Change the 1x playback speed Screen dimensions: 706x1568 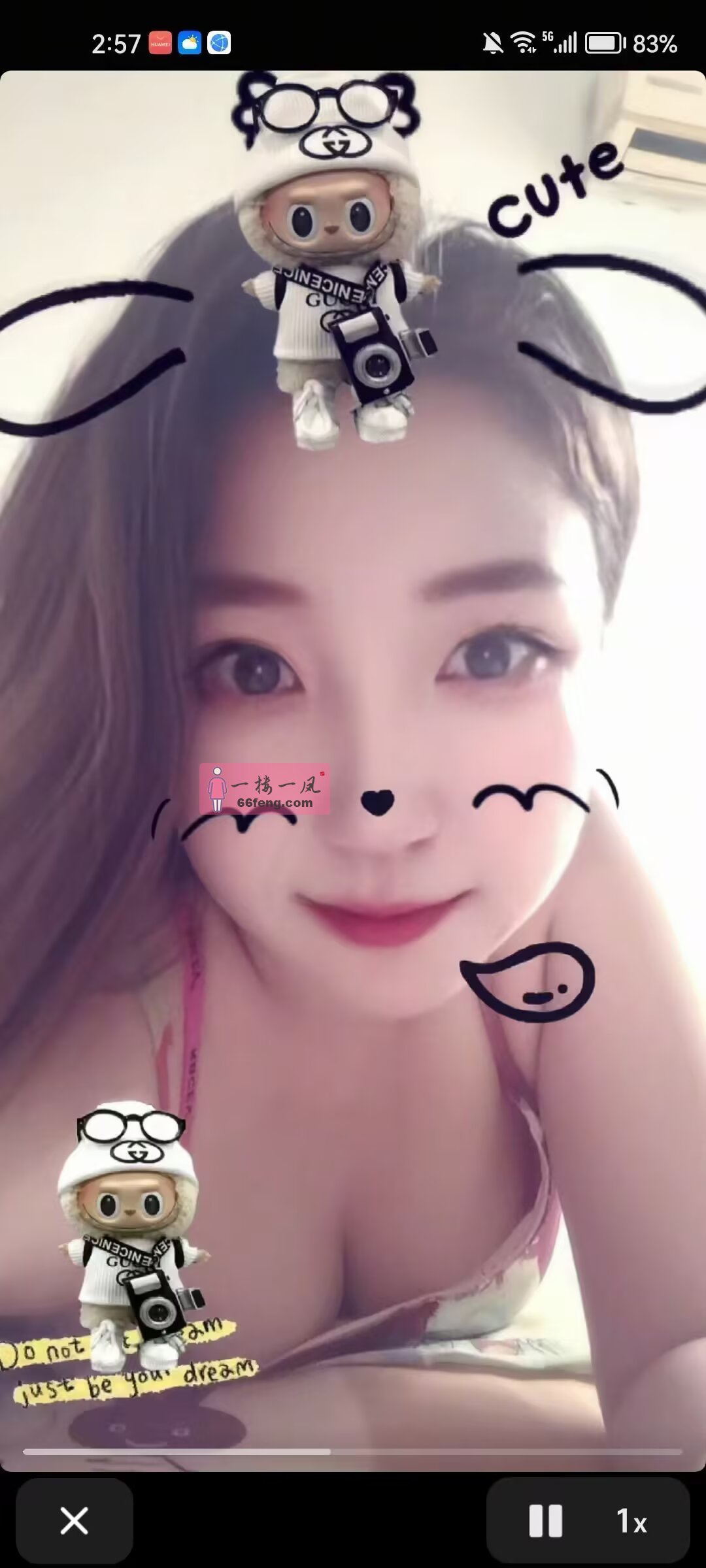pyautogui.click(x=631, y=1520)
